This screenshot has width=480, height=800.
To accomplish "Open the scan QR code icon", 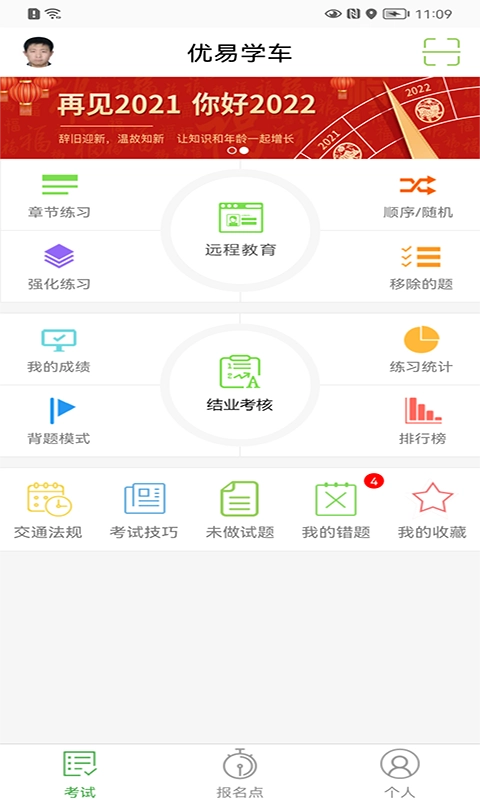I will 441,52.
